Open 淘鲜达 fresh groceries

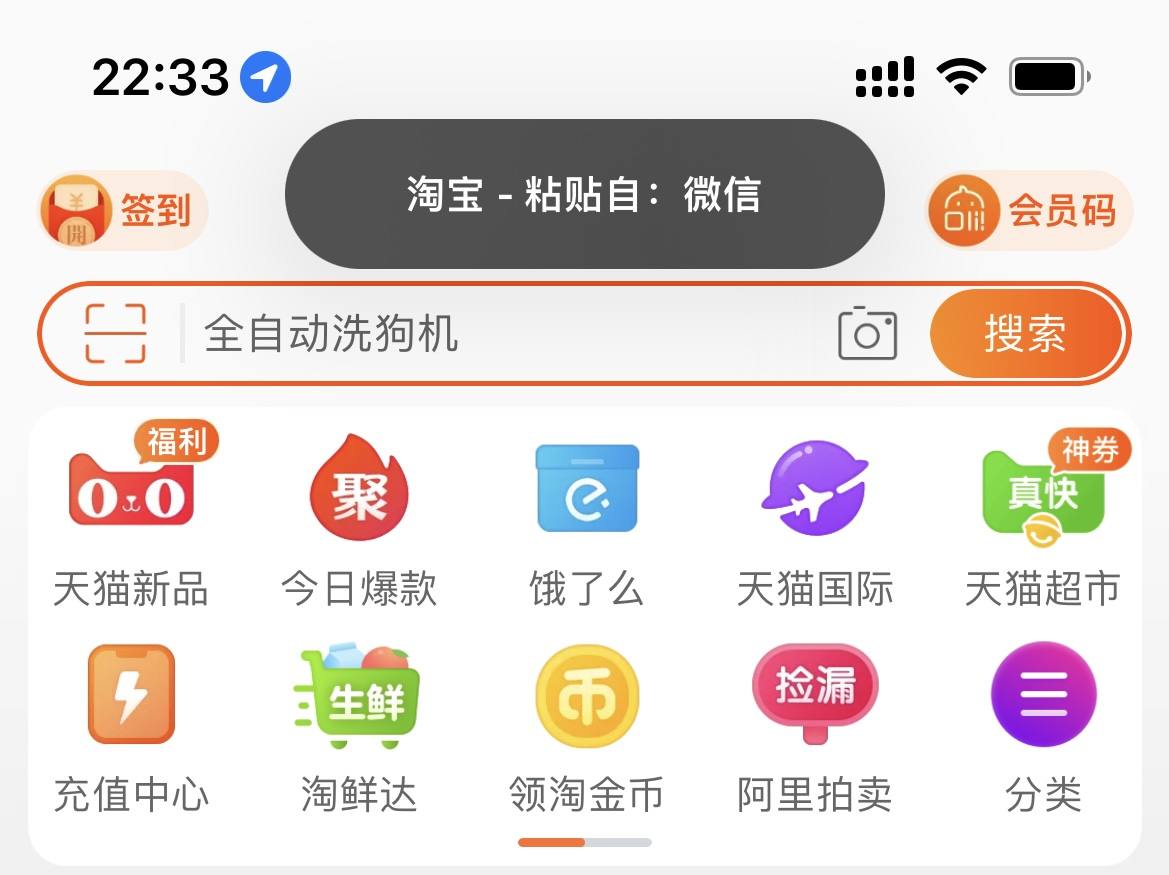pos(359,729)
